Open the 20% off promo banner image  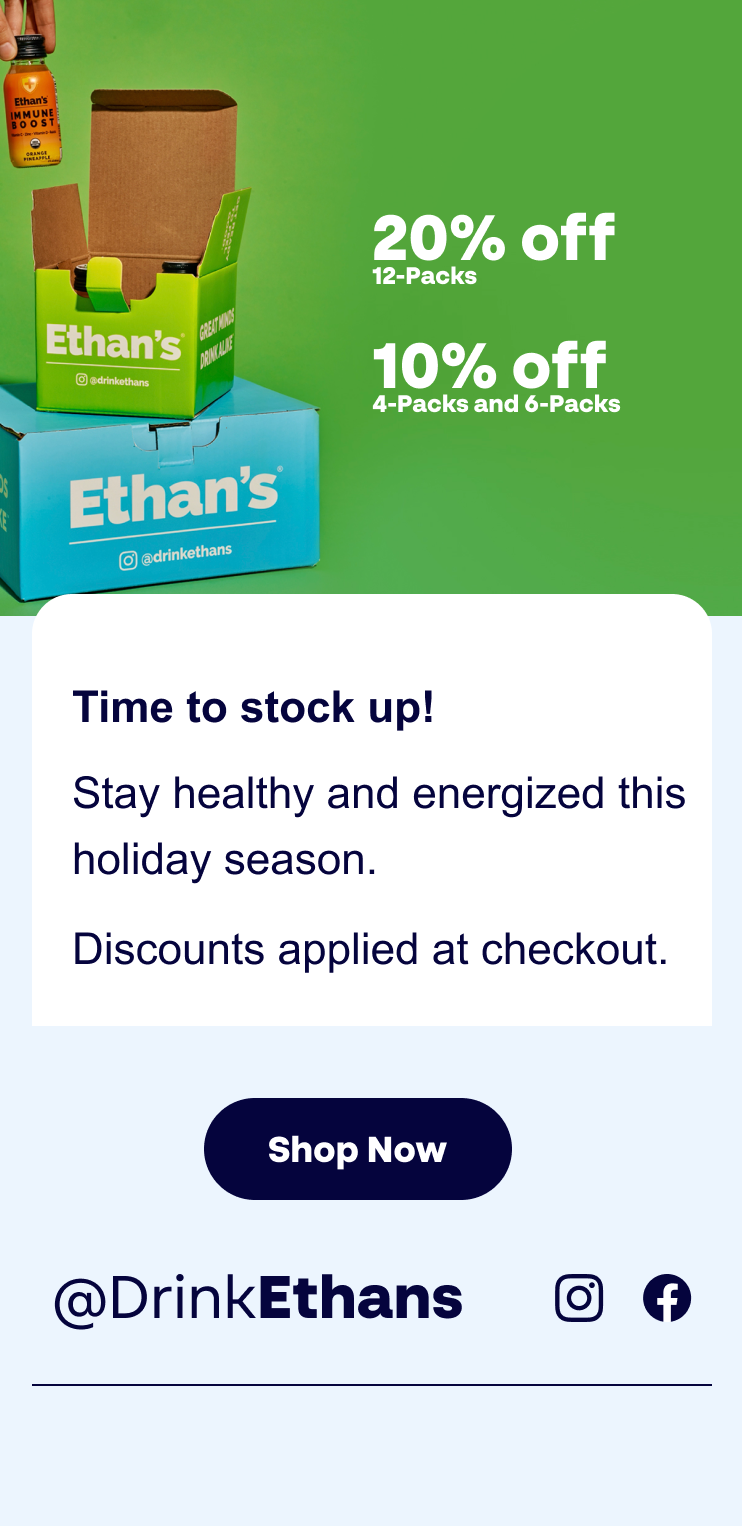click(371, 300)
